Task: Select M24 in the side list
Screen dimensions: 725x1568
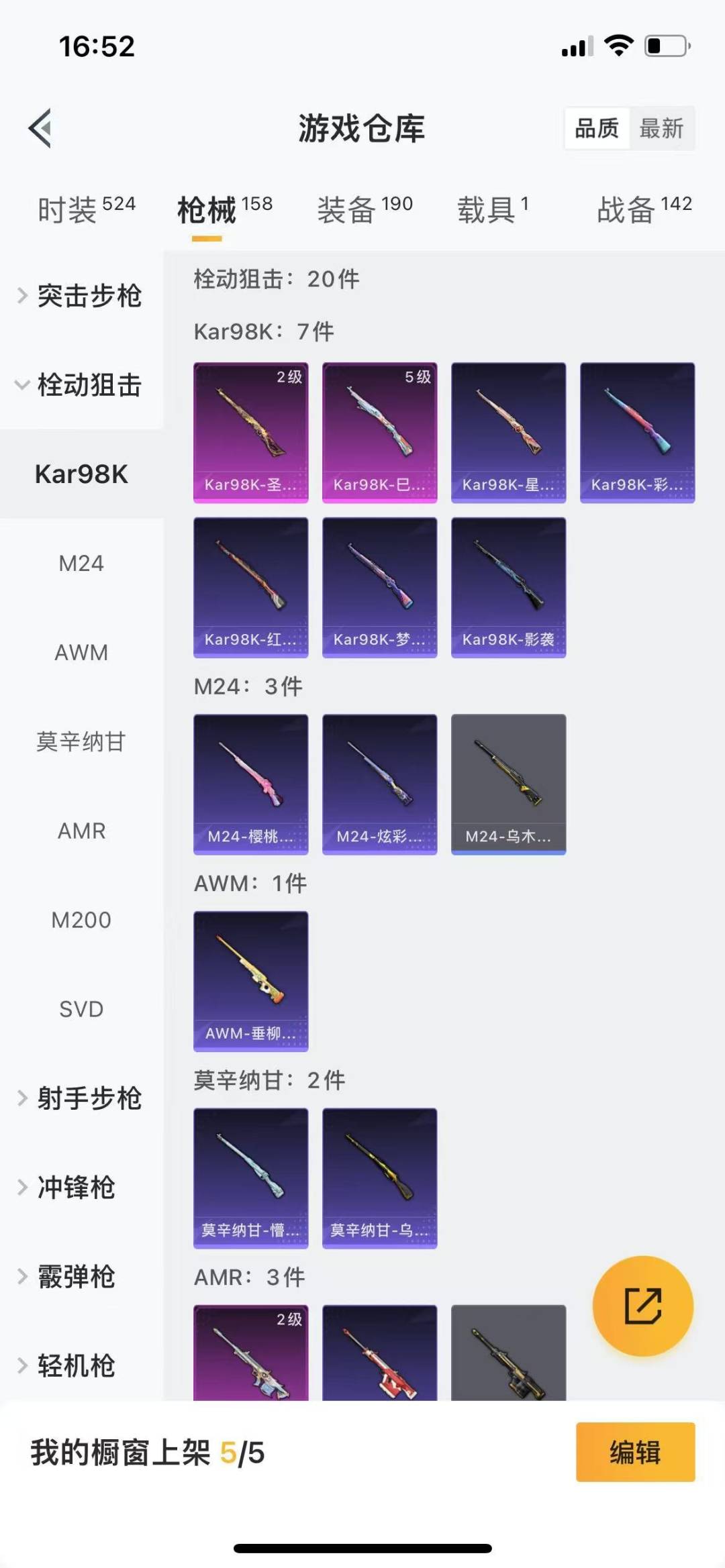Action: coord(81,563)
